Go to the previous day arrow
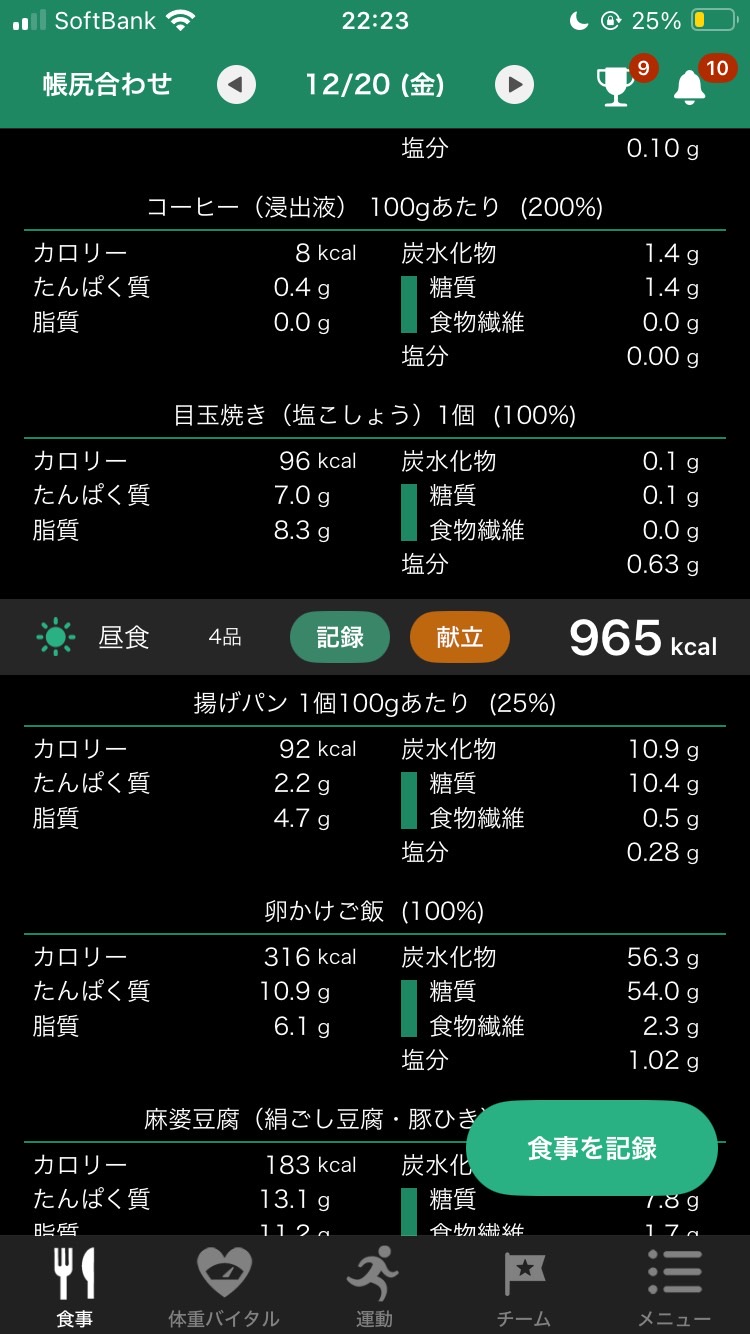The image size is (750, 1334). coord(236,85)
